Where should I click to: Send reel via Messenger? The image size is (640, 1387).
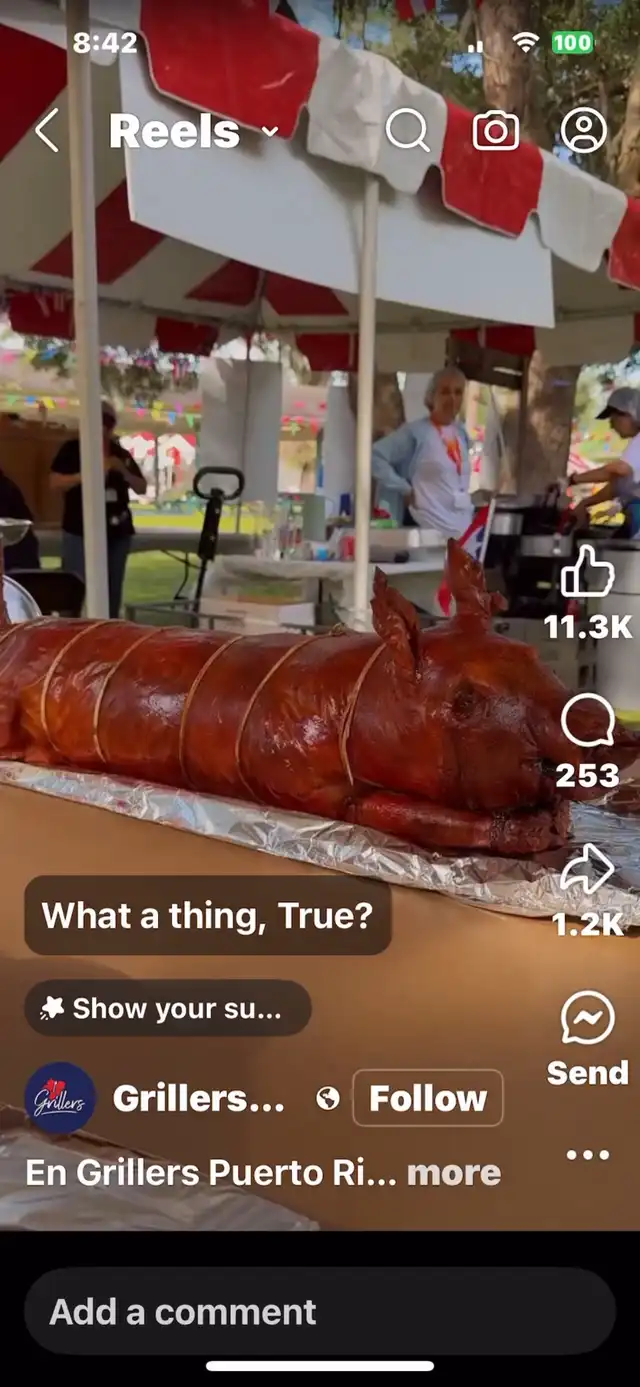point(587,1018)
